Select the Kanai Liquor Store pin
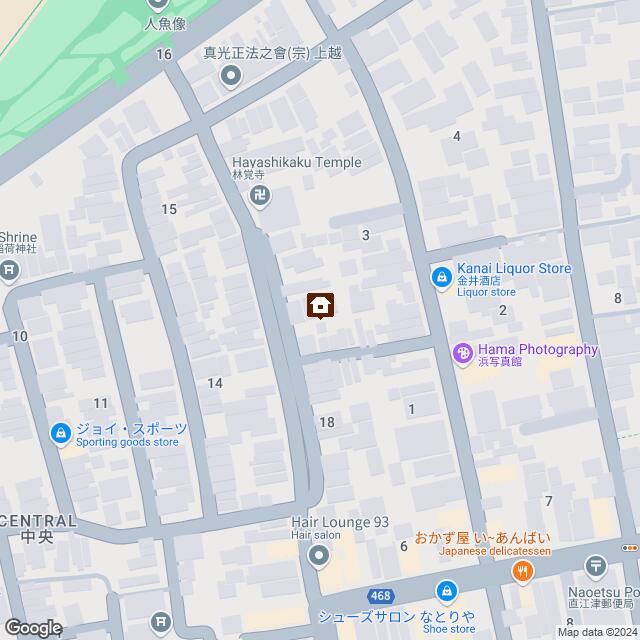The height and width of the screenshot is (640, 640). click(440, 276)
